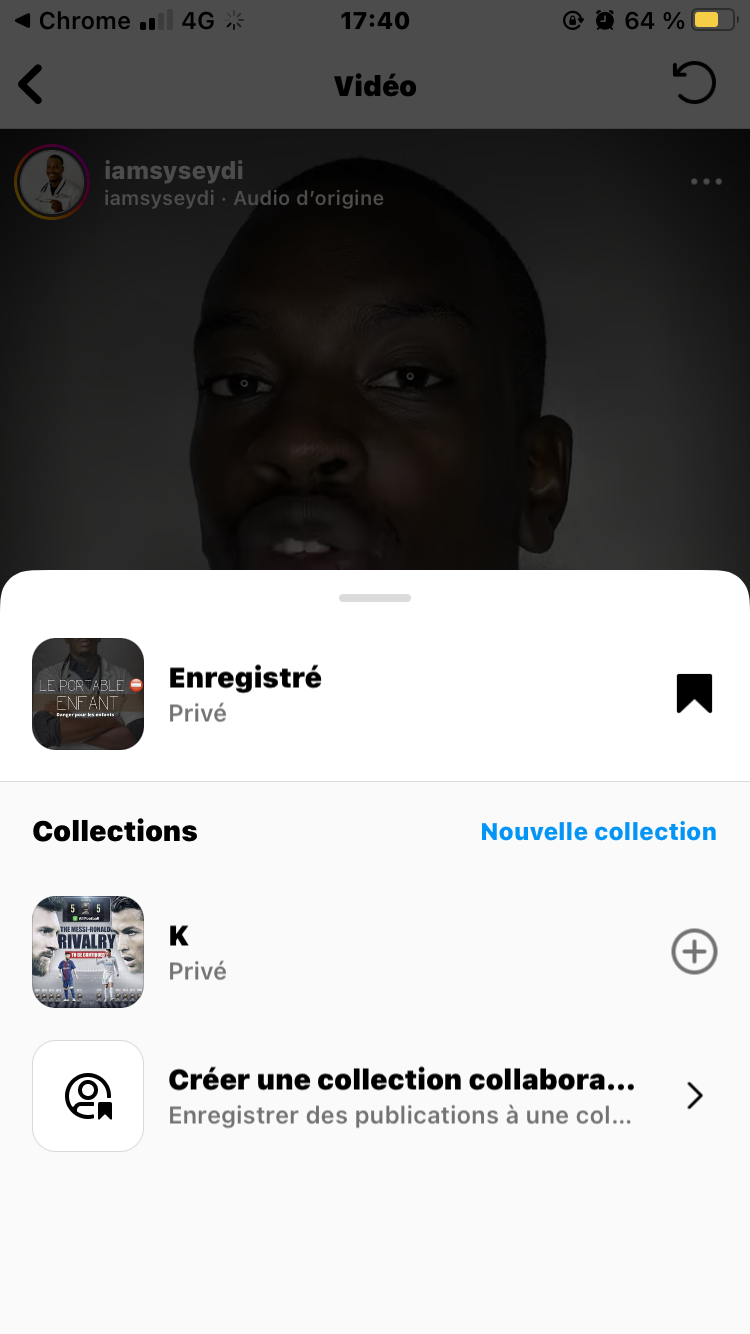Go back from the Vidéo screen
Viewport: 750px width, 1334px height.
[x=32, y=85]
